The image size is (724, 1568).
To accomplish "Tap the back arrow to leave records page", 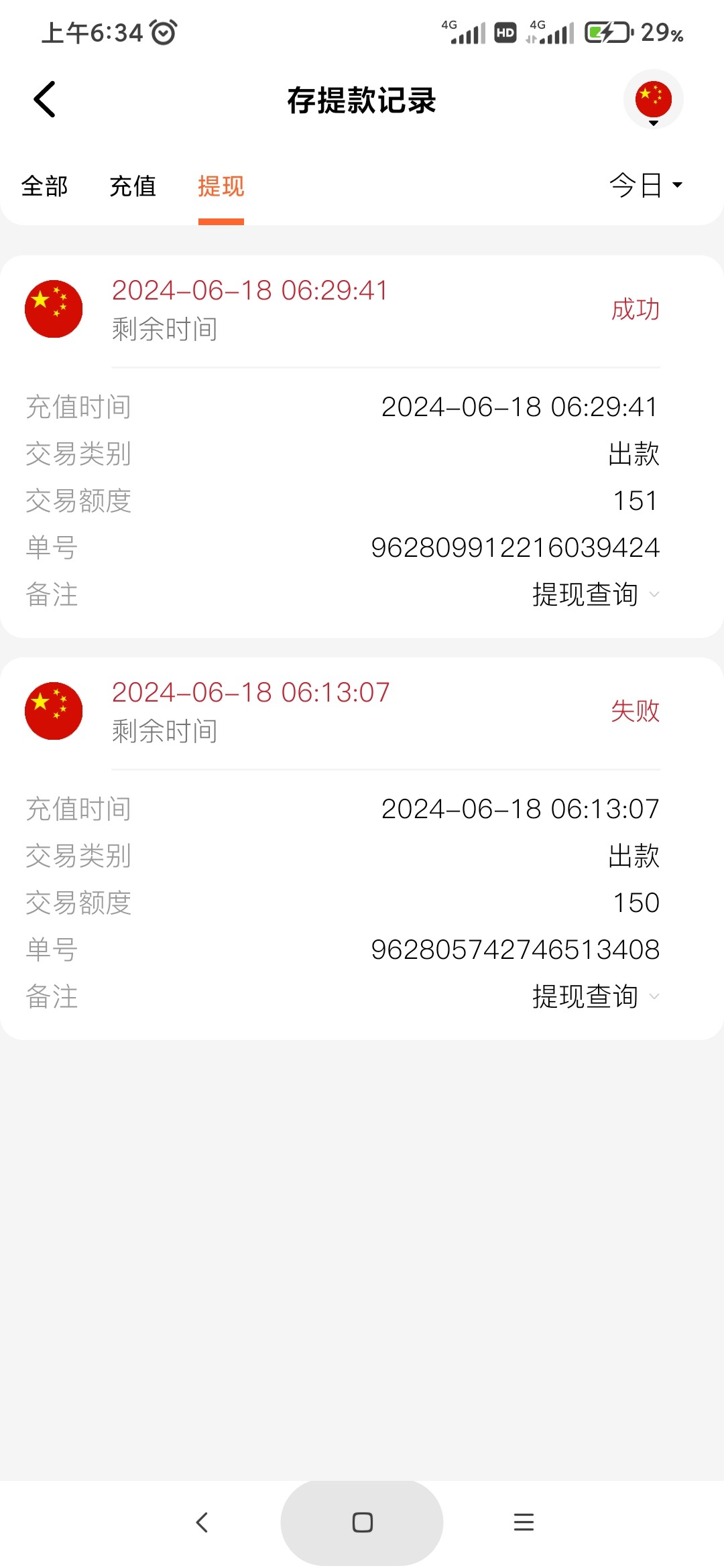I will [x=44, y=99].
